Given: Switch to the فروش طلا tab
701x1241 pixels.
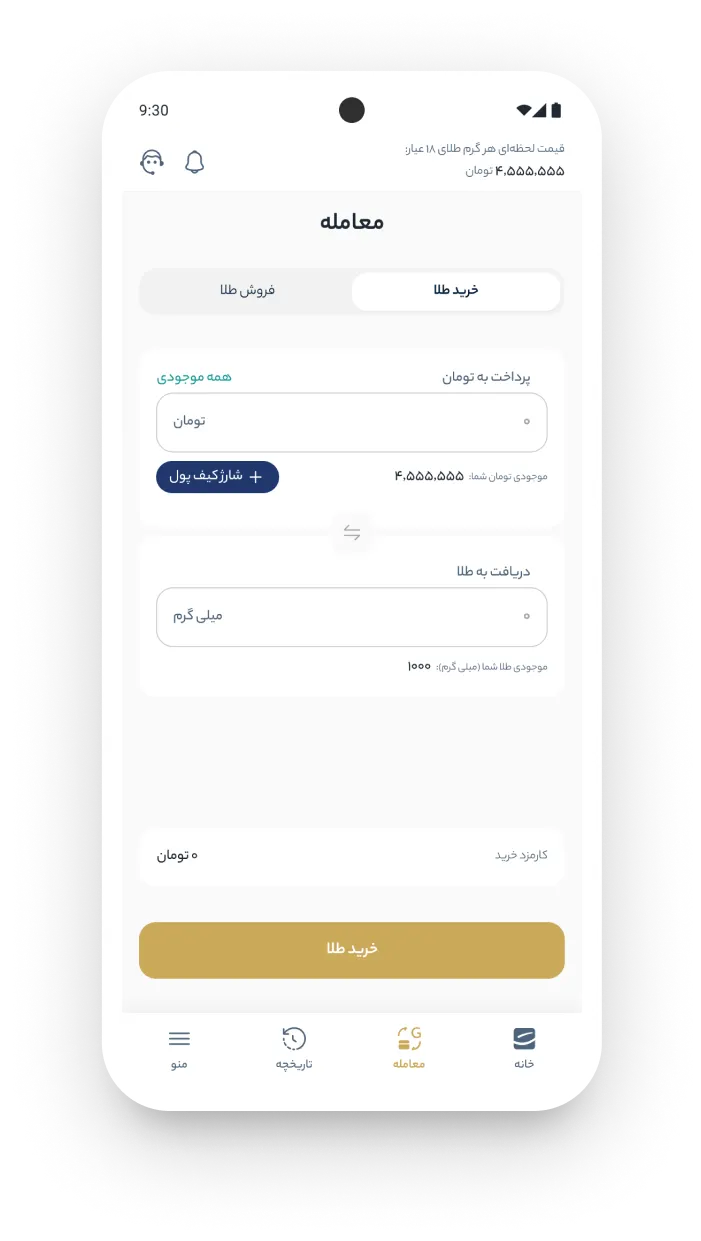Looking at the screenshot, I should (247, 290).
